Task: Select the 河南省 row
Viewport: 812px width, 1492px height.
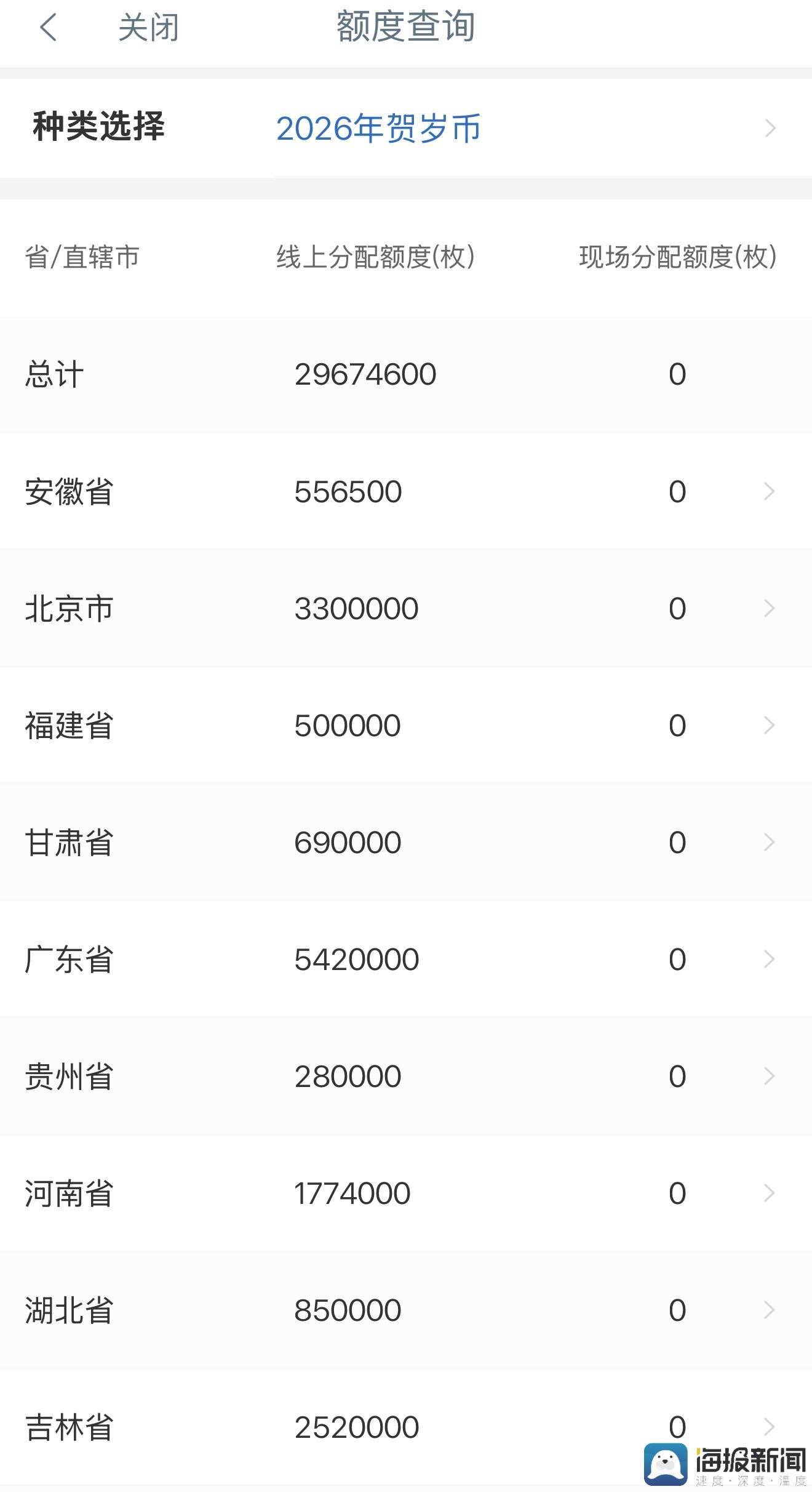Action: tap(406, 1193)
